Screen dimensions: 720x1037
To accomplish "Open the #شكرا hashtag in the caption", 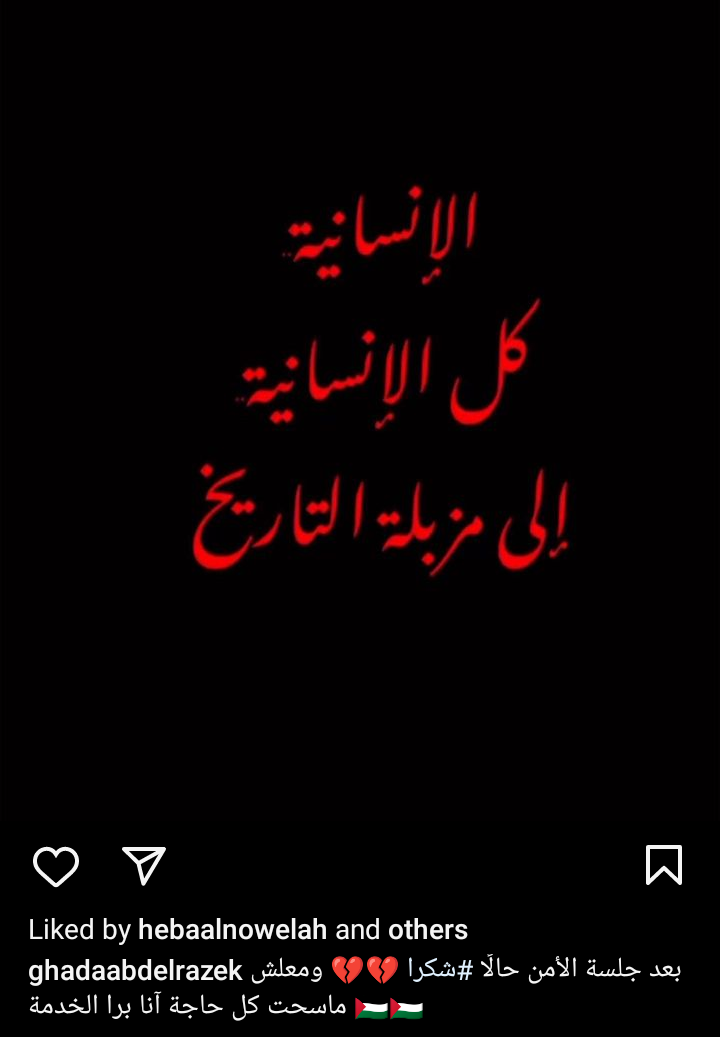I will [436, 970].
